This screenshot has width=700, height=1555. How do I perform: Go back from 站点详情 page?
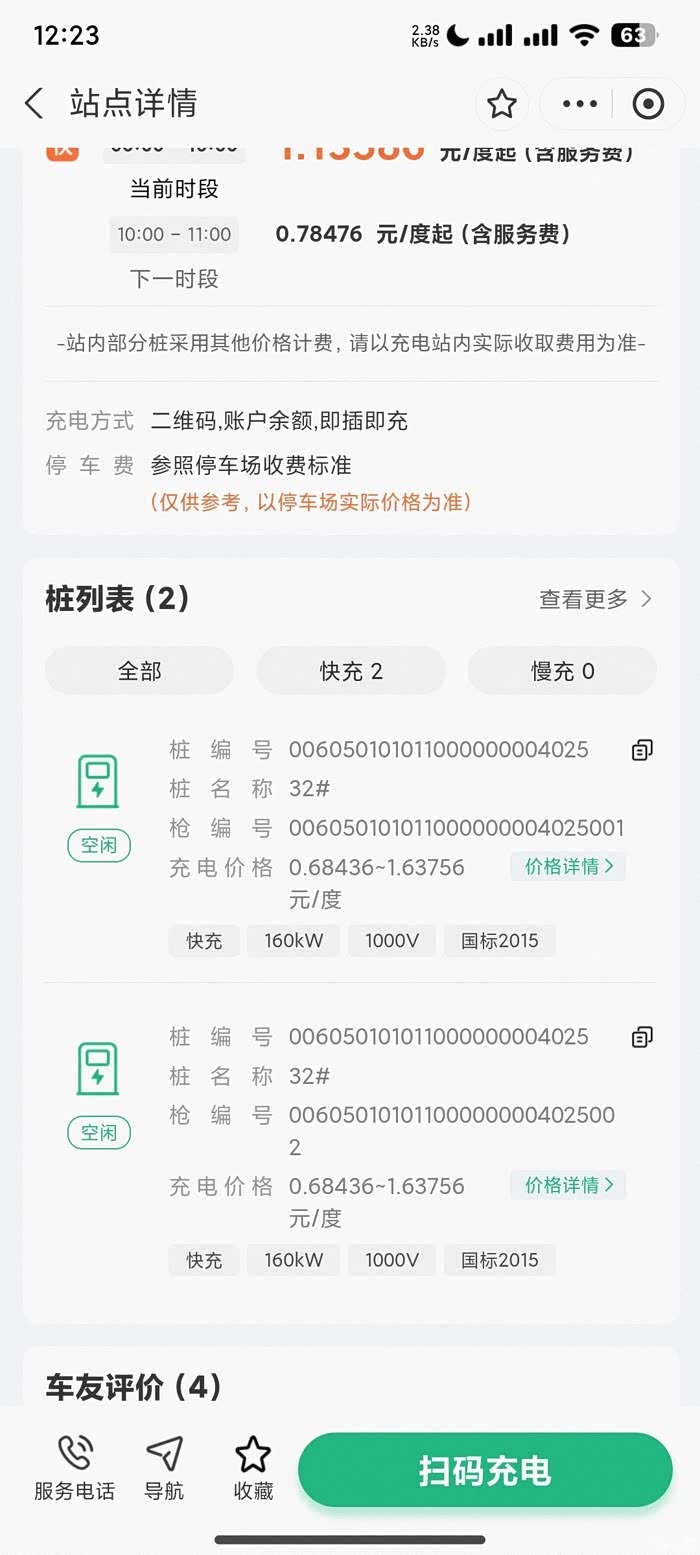click(x=34, y=103)
